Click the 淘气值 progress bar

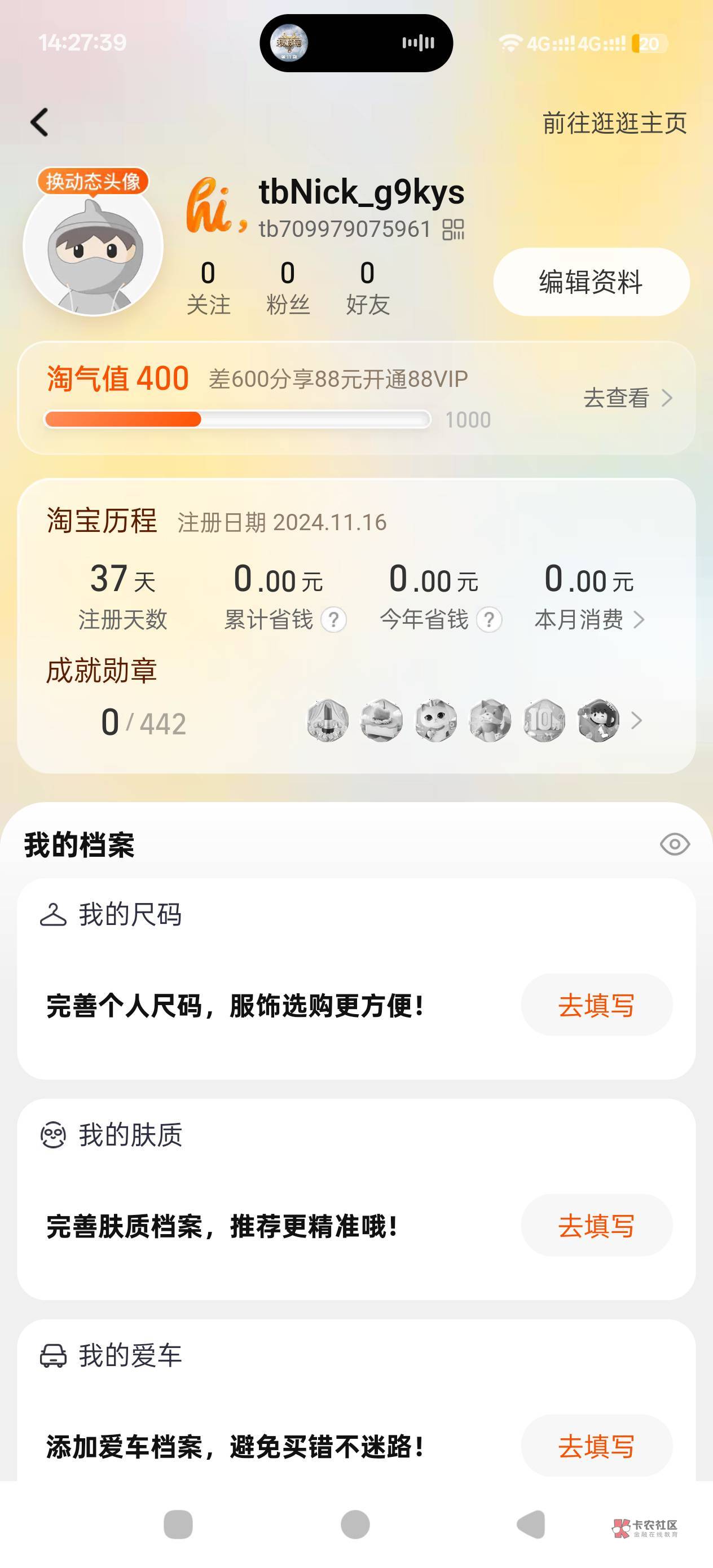click(x=237, y=418)
